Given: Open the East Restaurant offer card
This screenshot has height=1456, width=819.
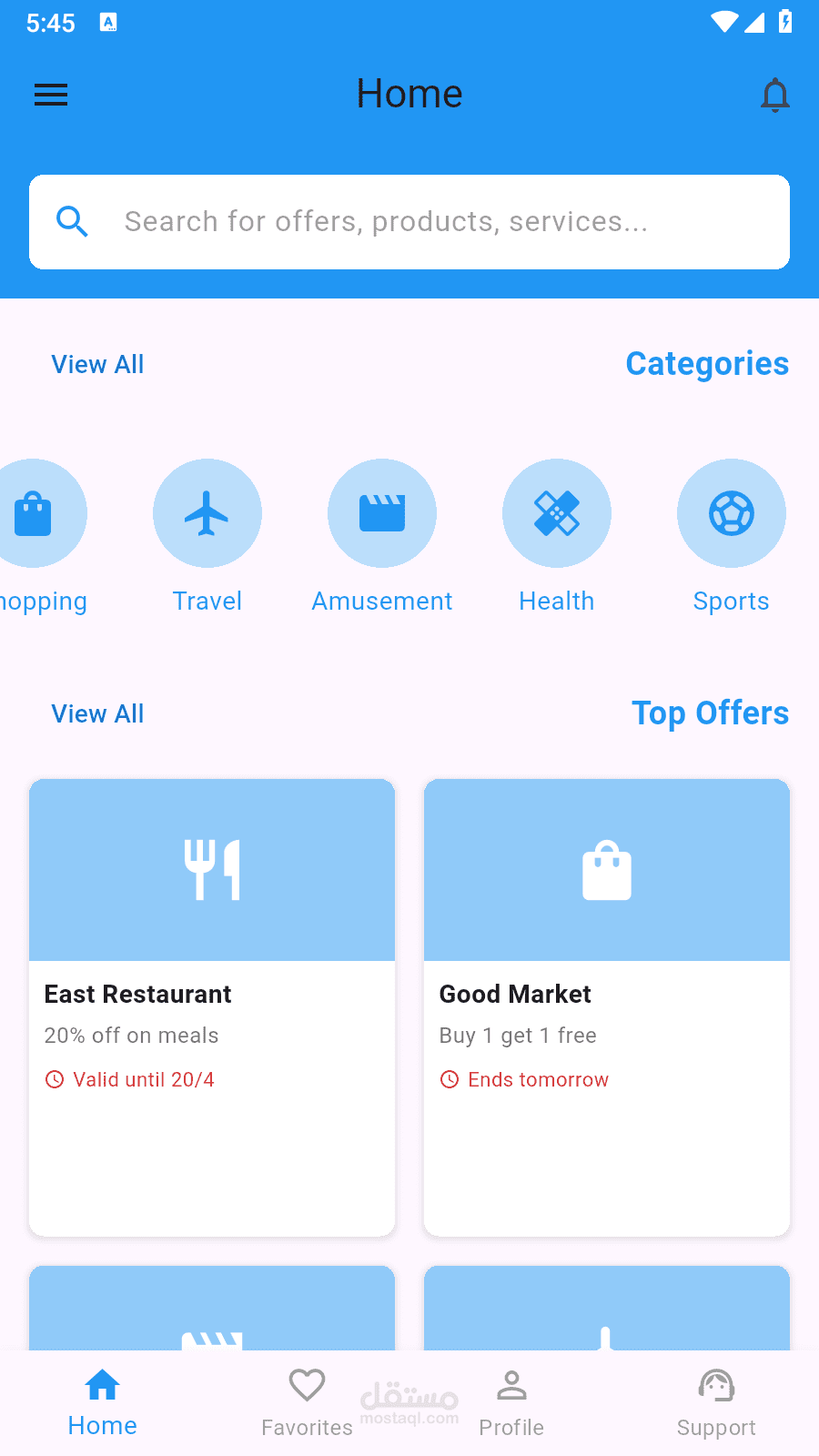Looking at the screenshot, I should tap(212, 1006).
